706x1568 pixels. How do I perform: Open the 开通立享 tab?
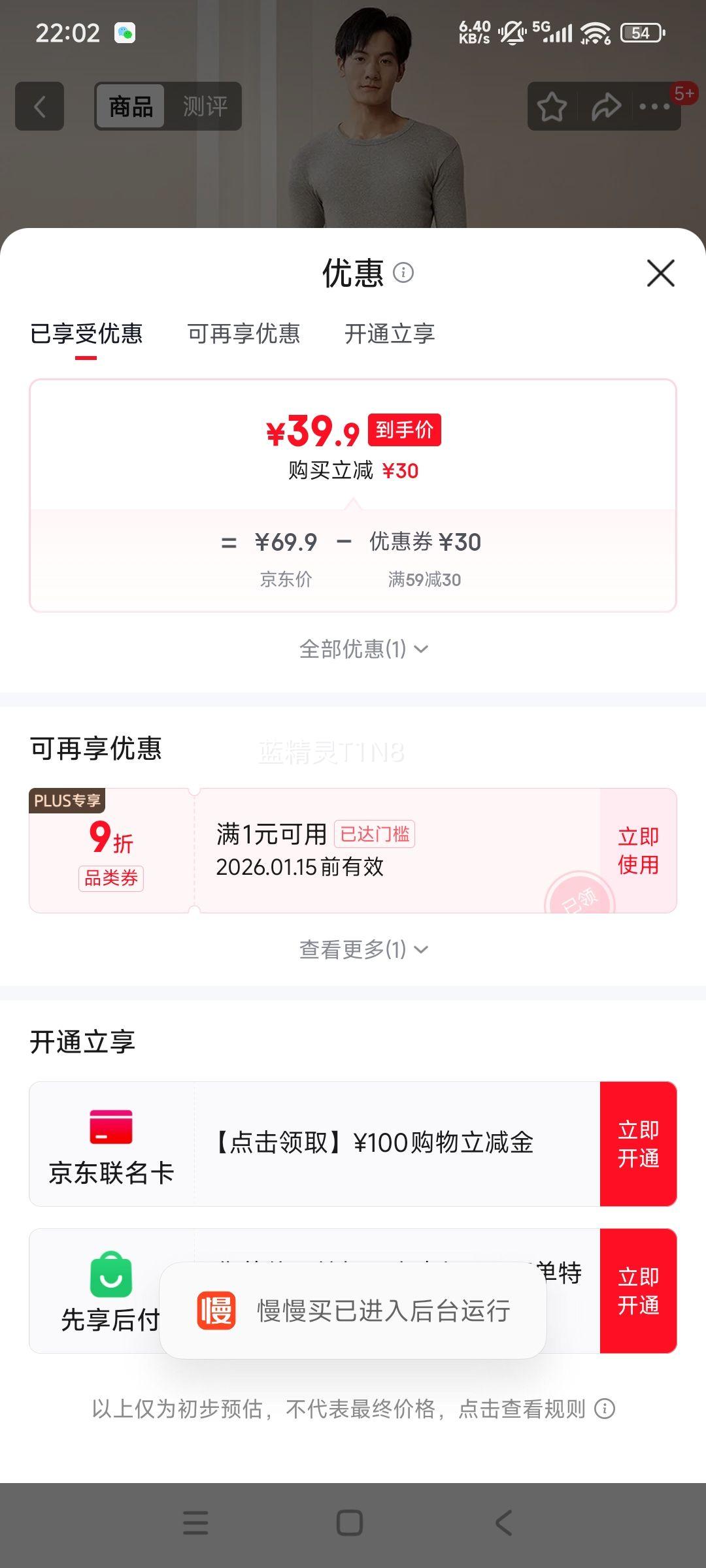[x=390, y=334]
